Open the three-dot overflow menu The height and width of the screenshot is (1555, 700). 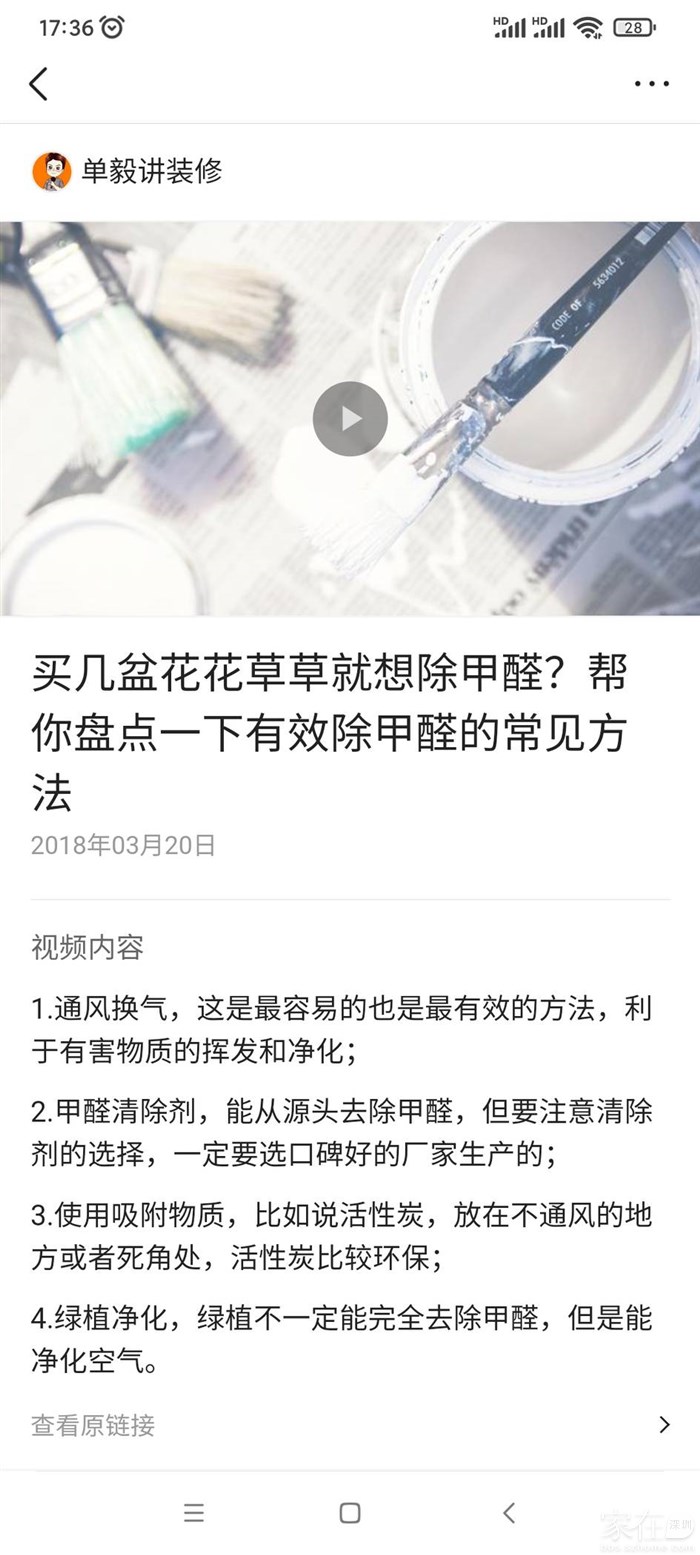click(x=651, y=84)
